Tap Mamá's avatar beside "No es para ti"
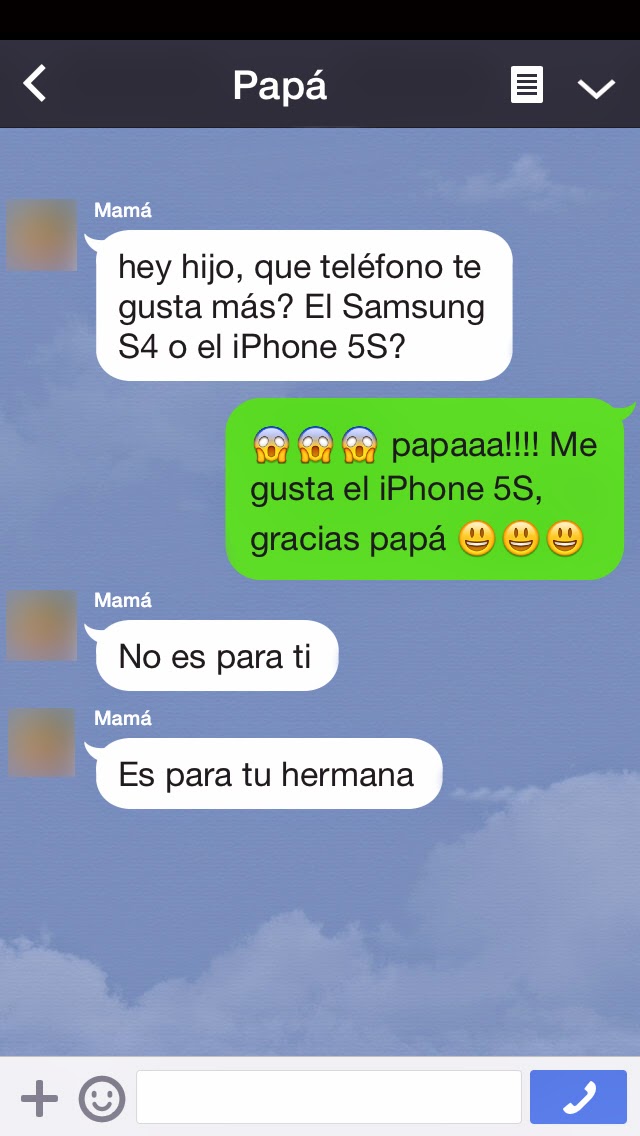This screenshot has height=1136, width=640. pyautogui.click(x=42, y=625)
